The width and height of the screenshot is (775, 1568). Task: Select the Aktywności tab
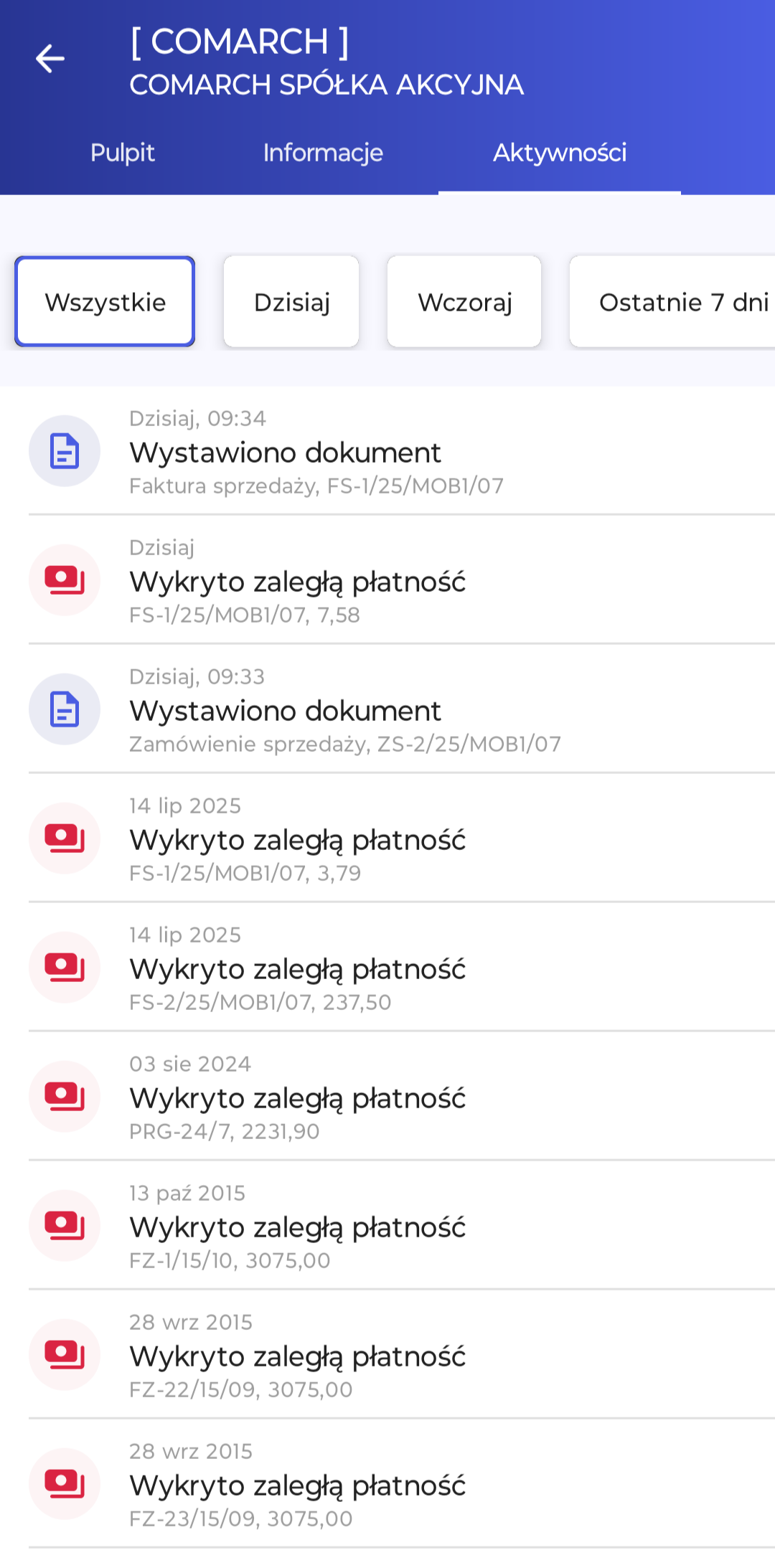[x=560, y=153]
